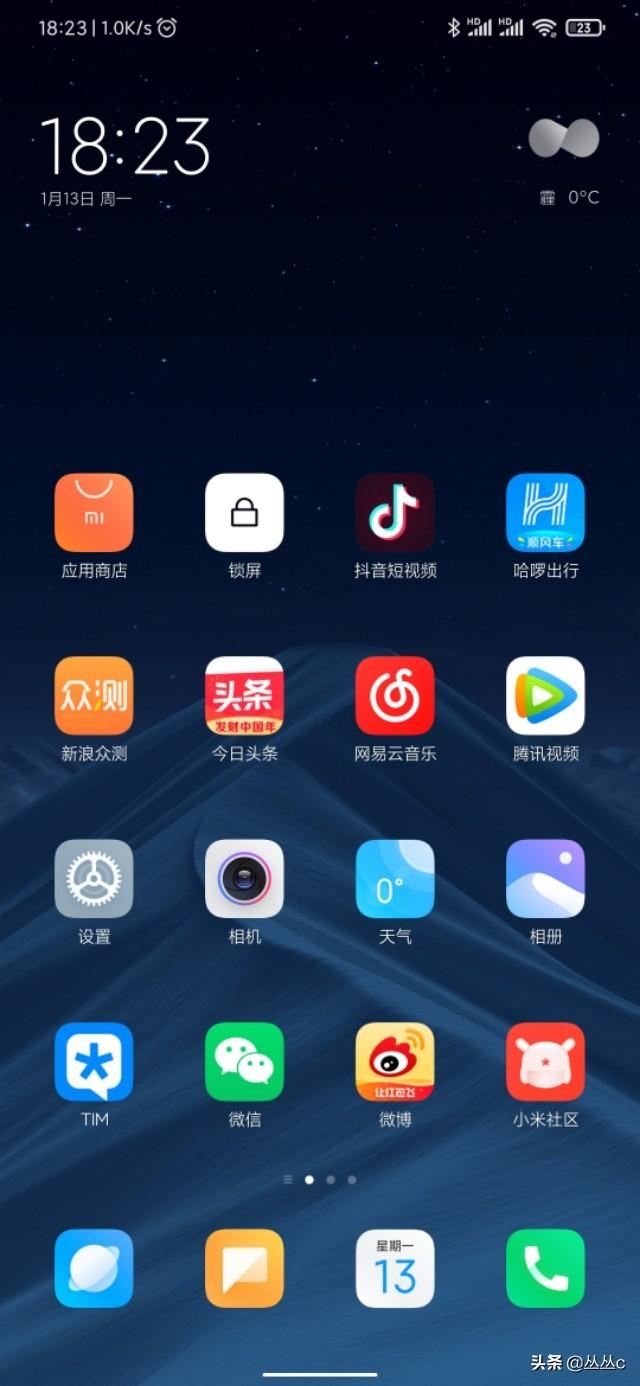
Task: Launch 微博 Weibo
Action: [x=395, y=1062]
